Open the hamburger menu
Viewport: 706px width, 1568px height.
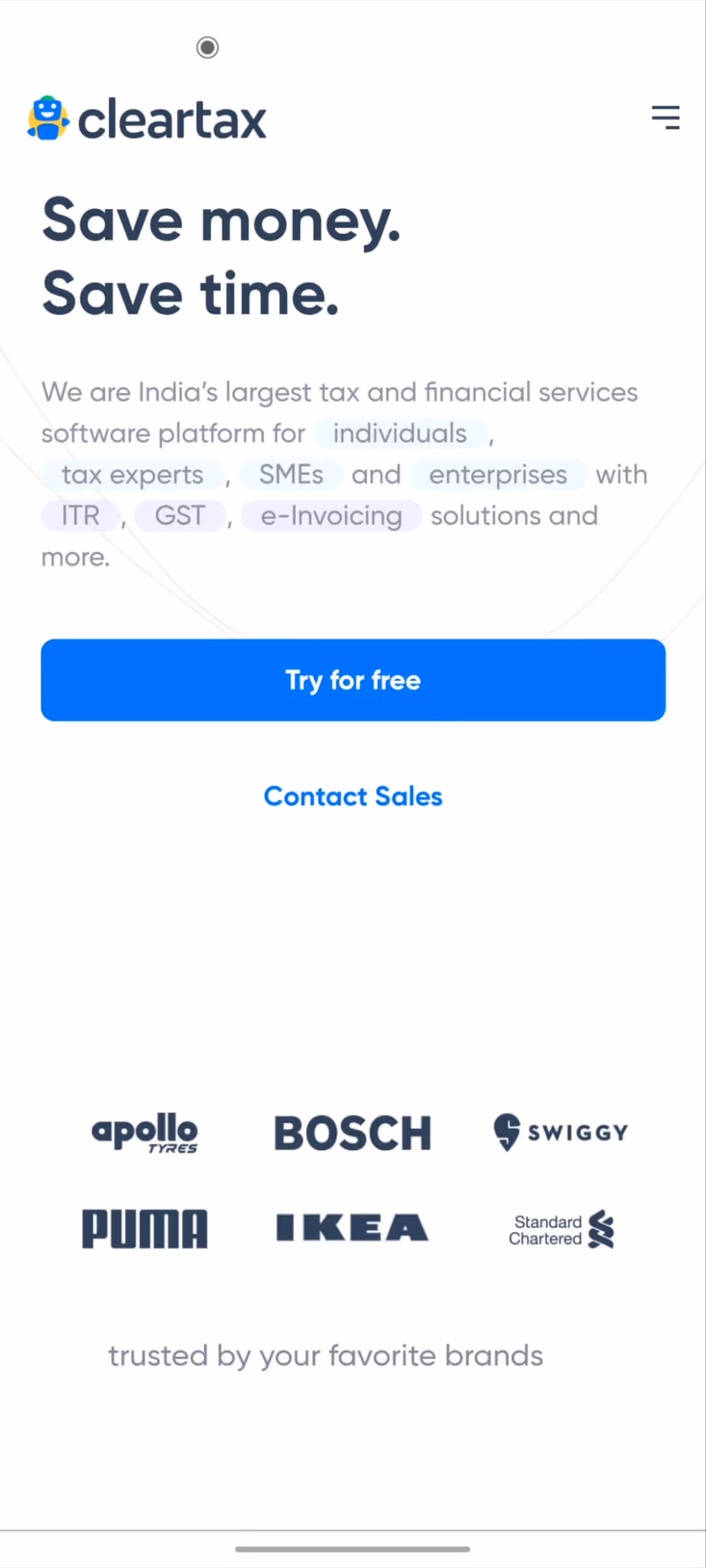665,118
